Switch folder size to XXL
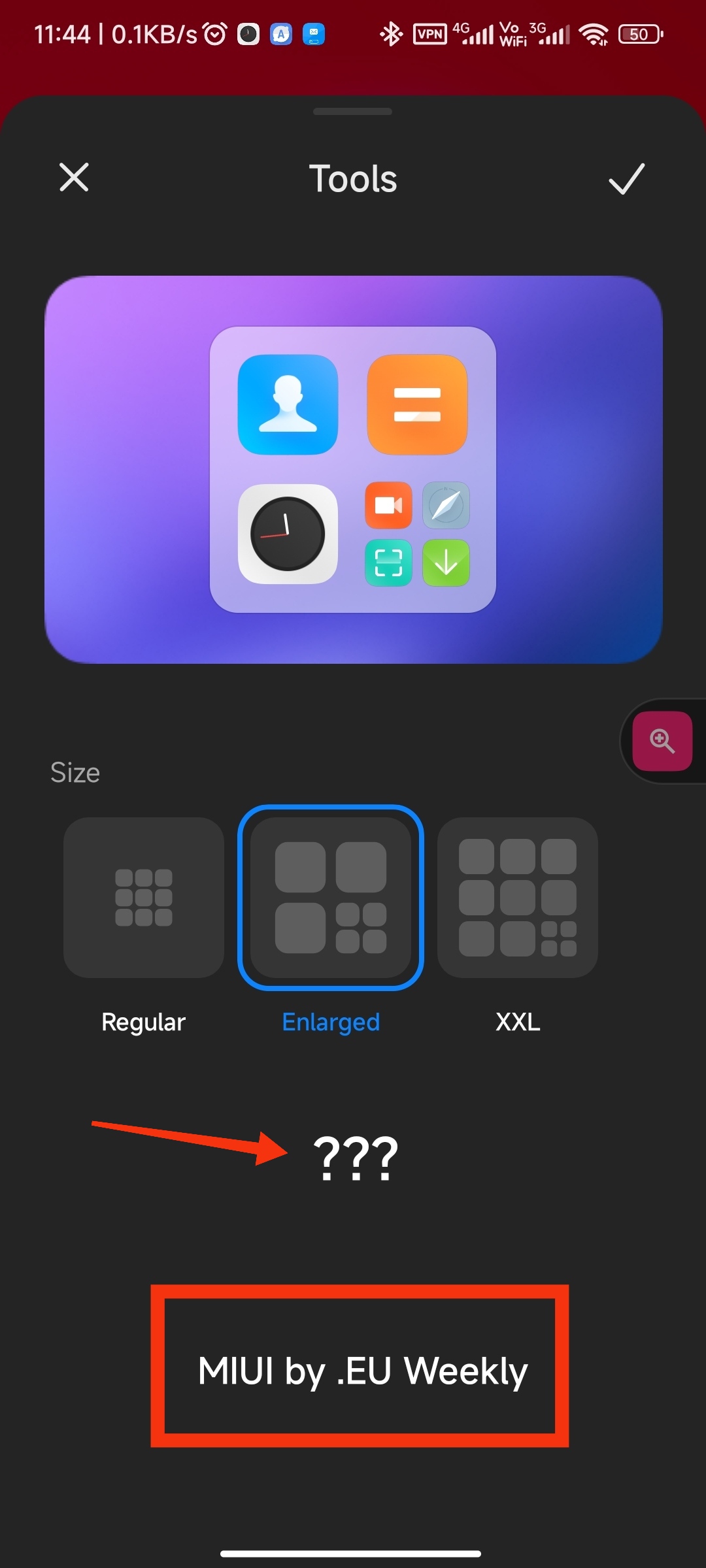This screenshot has height=1568, width=706. click(518, 897)
